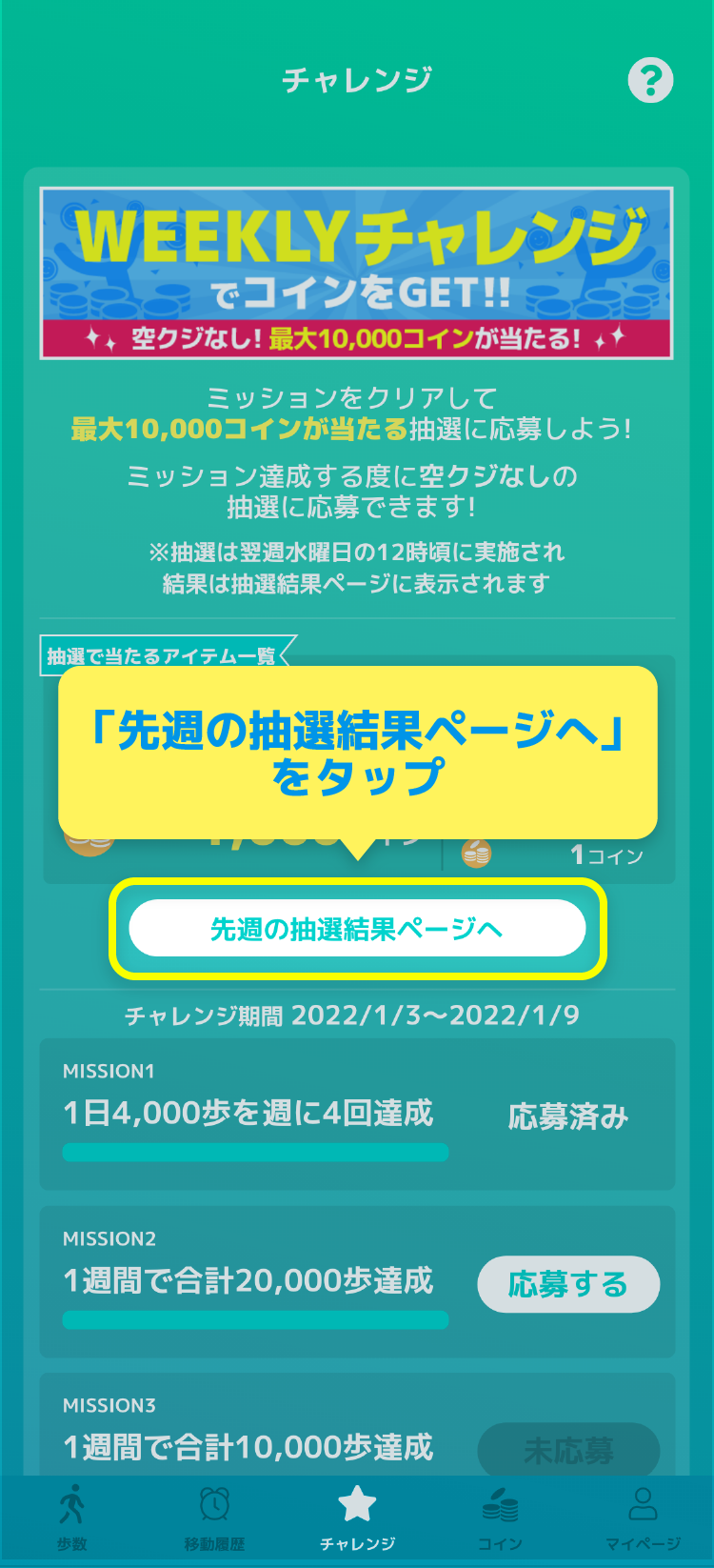
Task: Switch to the 移動履歴 tab
Action: (214, 1518)
